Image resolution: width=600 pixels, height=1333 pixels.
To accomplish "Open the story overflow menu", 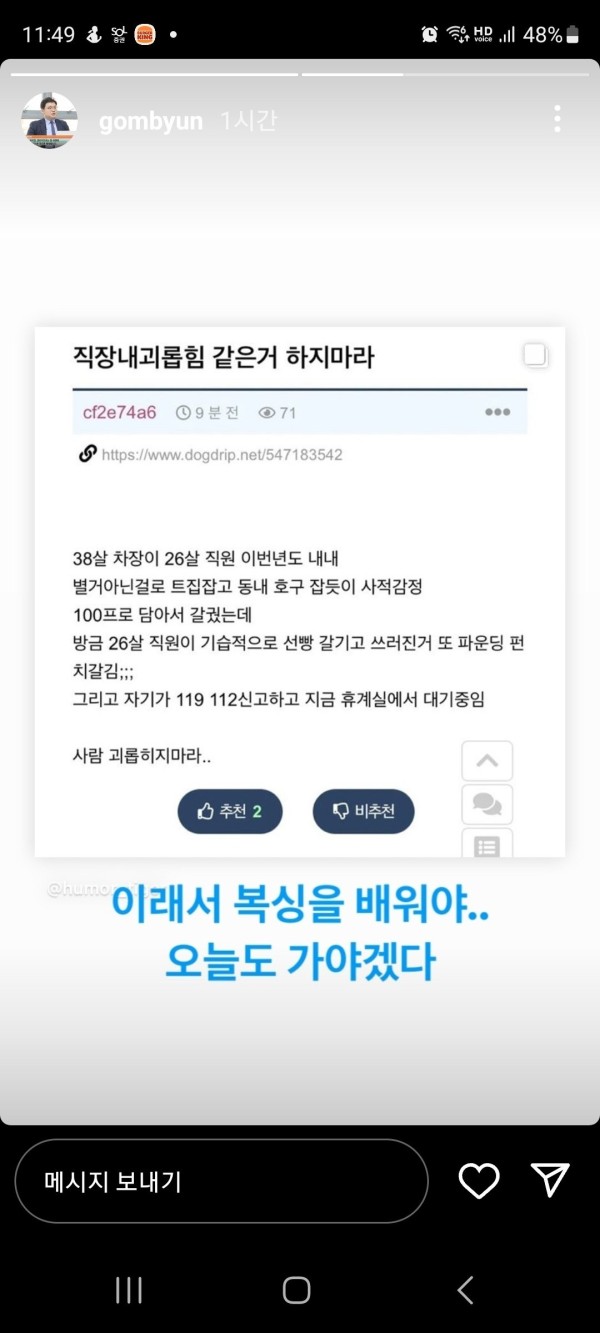I will (557, 120).
